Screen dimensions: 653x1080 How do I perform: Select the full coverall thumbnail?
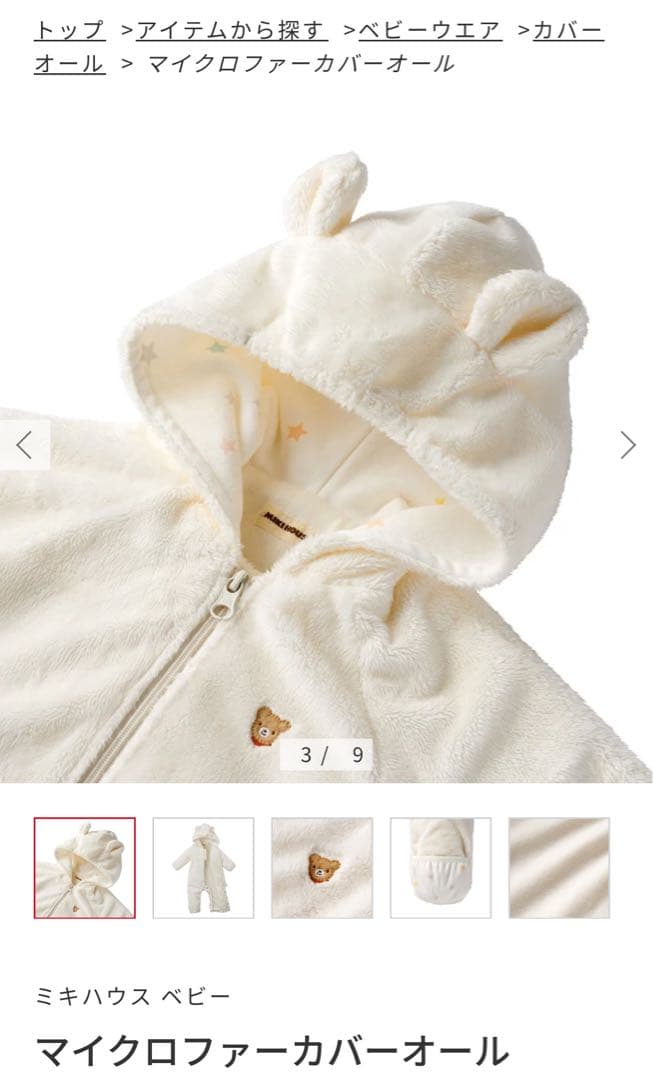203,868
